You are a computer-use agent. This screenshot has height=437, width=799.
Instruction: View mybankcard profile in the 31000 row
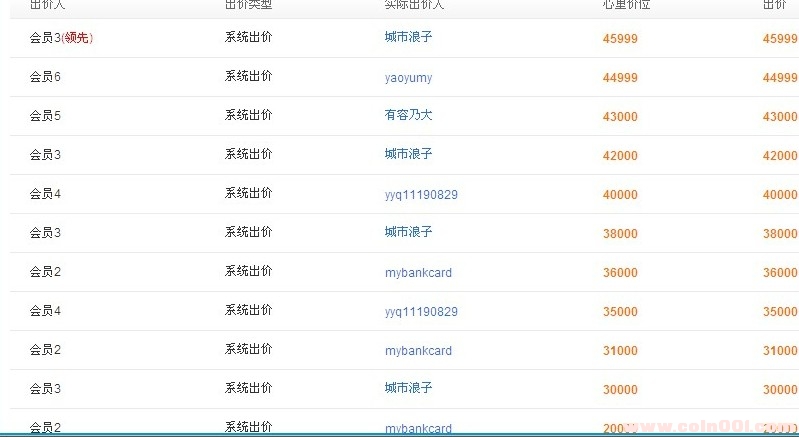pyautogui.click(x=418, y=351)
